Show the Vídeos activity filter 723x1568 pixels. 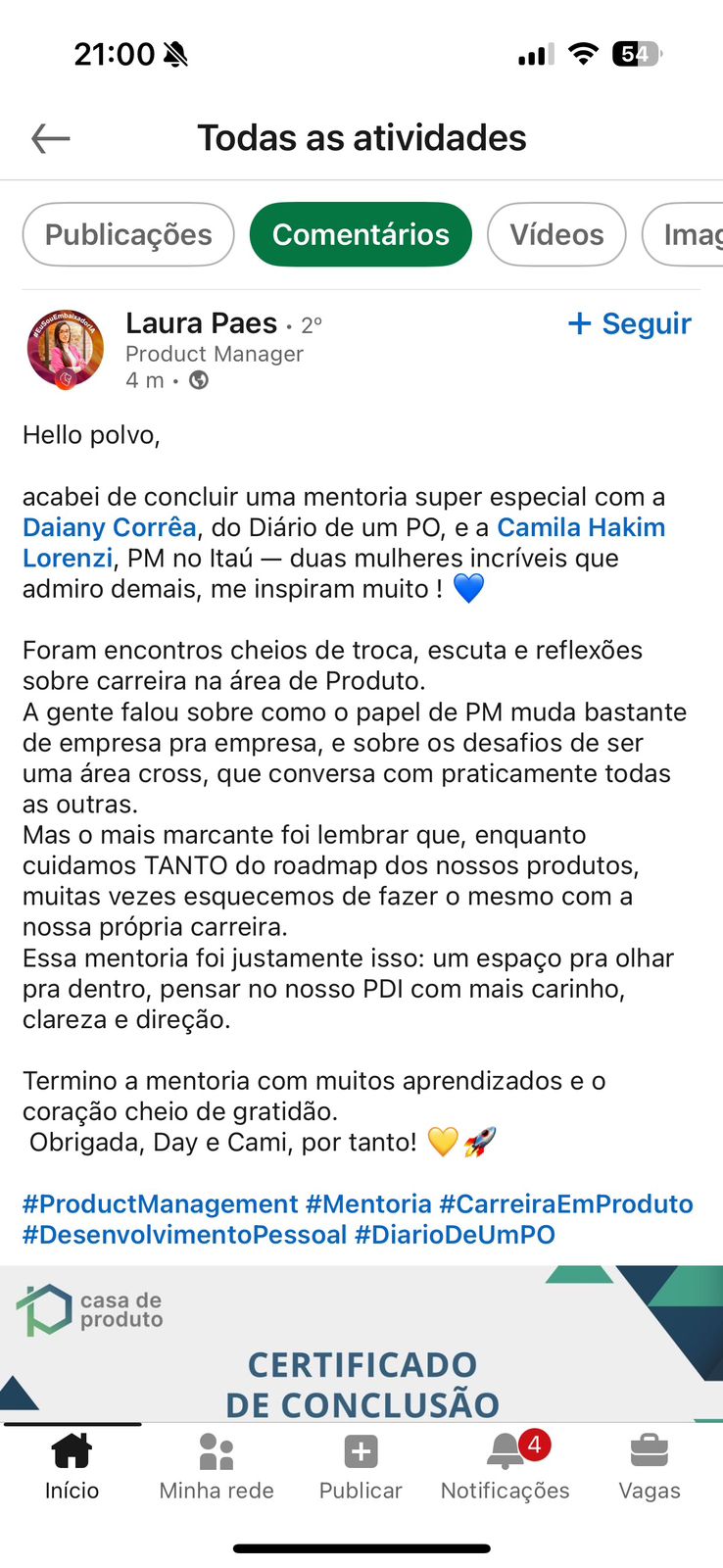tap(556, 235)
